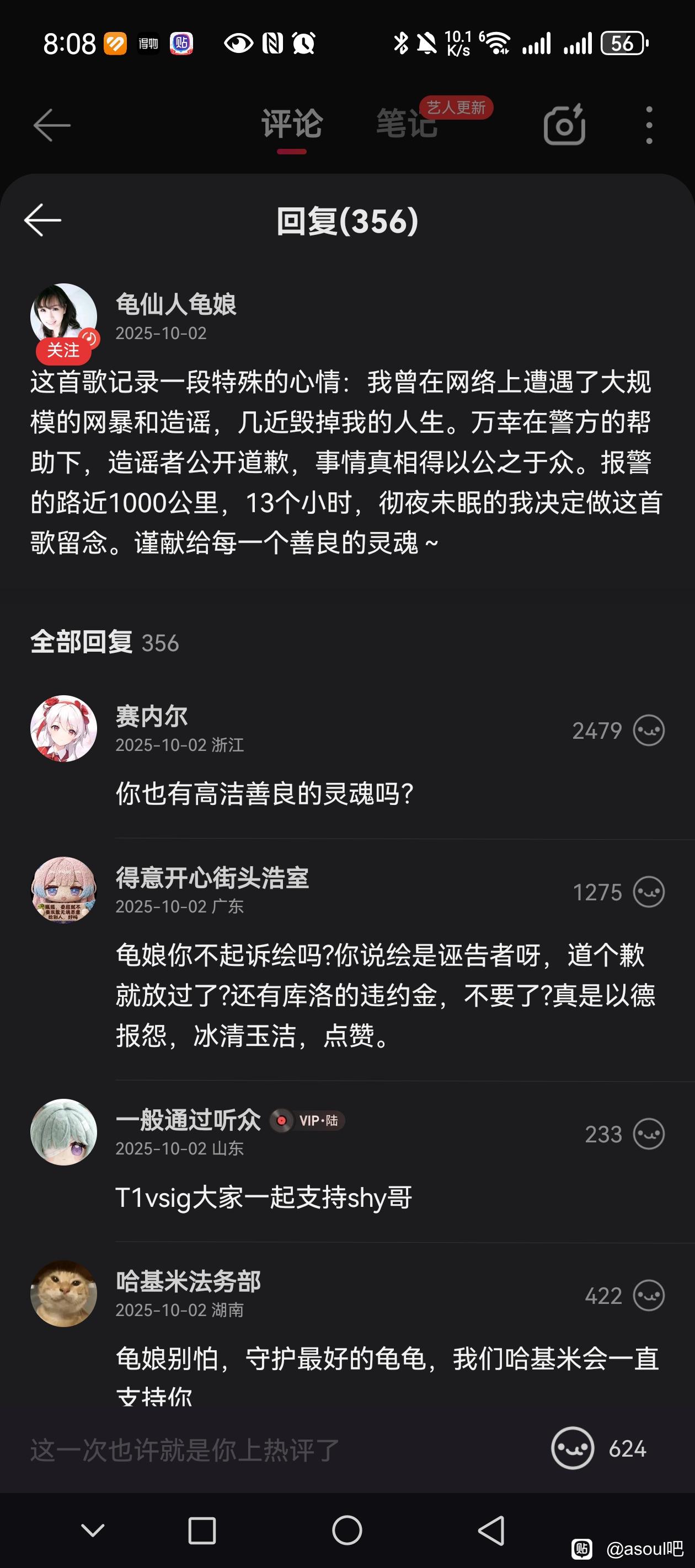Write a reply in the comment box
695x1568 pixels.
(x=244, y=1449)
